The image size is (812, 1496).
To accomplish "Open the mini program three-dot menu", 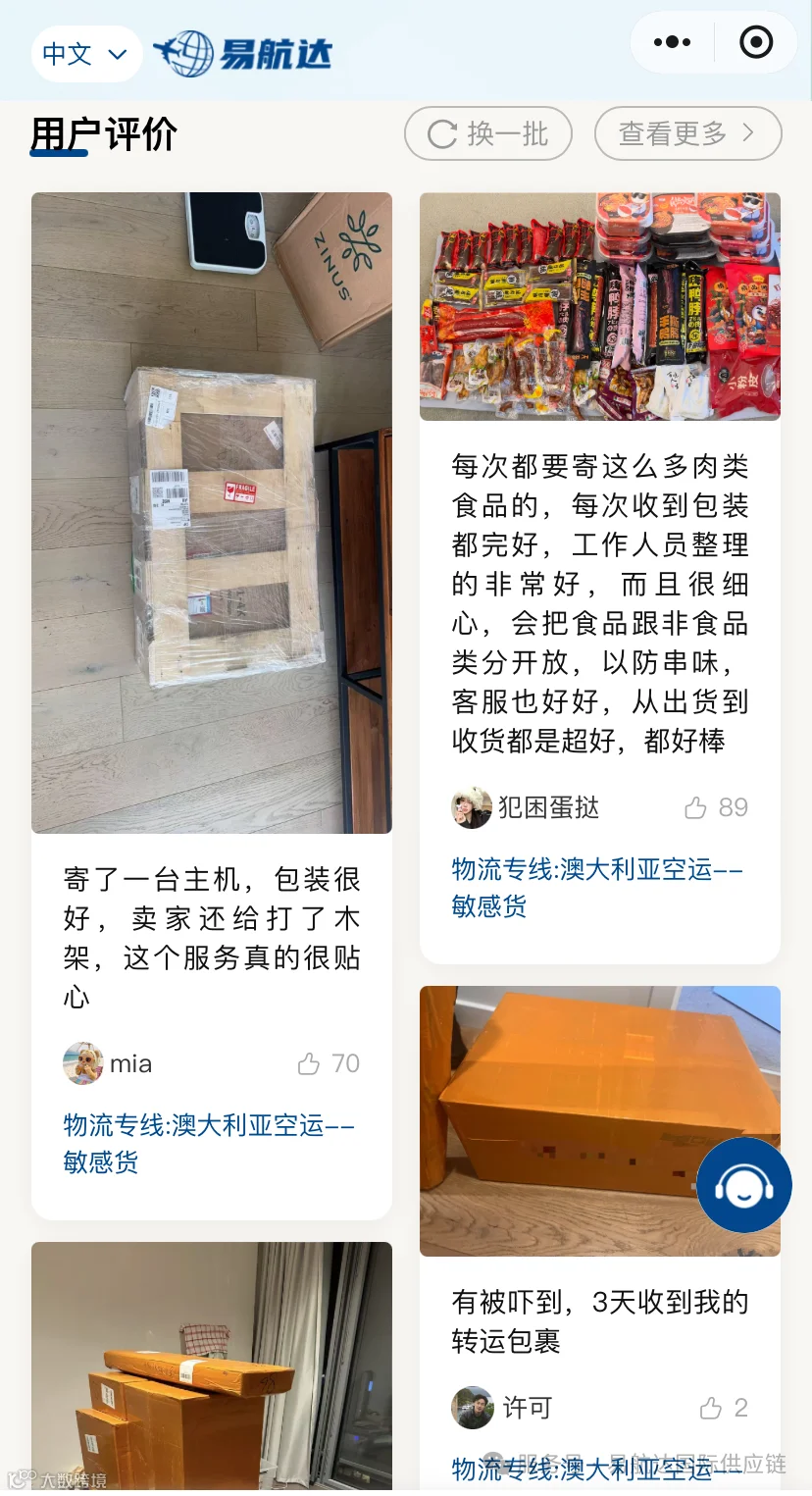I will [x=672, y=42].
